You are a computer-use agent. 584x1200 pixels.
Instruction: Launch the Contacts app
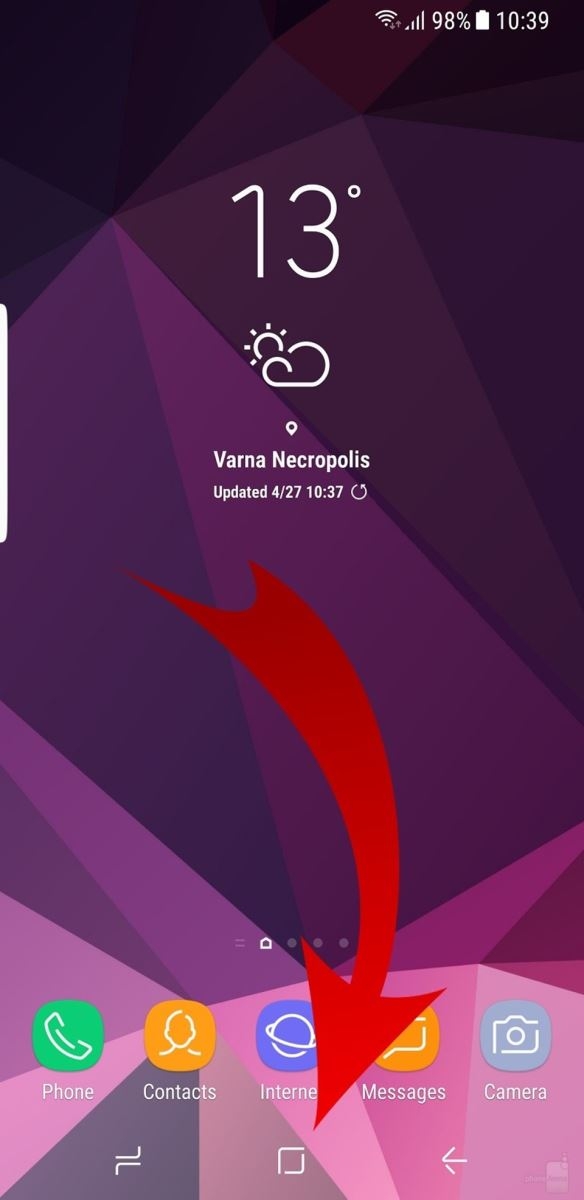180,1036
